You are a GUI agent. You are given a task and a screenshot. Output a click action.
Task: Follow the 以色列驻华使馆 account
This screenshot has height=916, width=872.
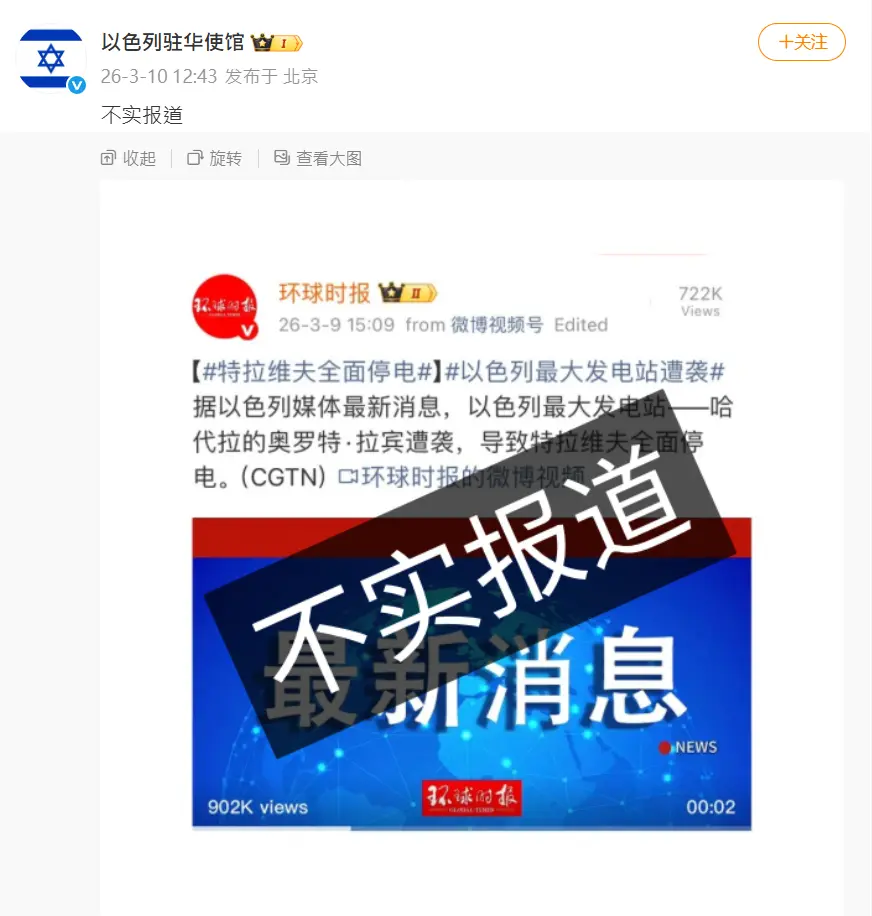[801, 42]
